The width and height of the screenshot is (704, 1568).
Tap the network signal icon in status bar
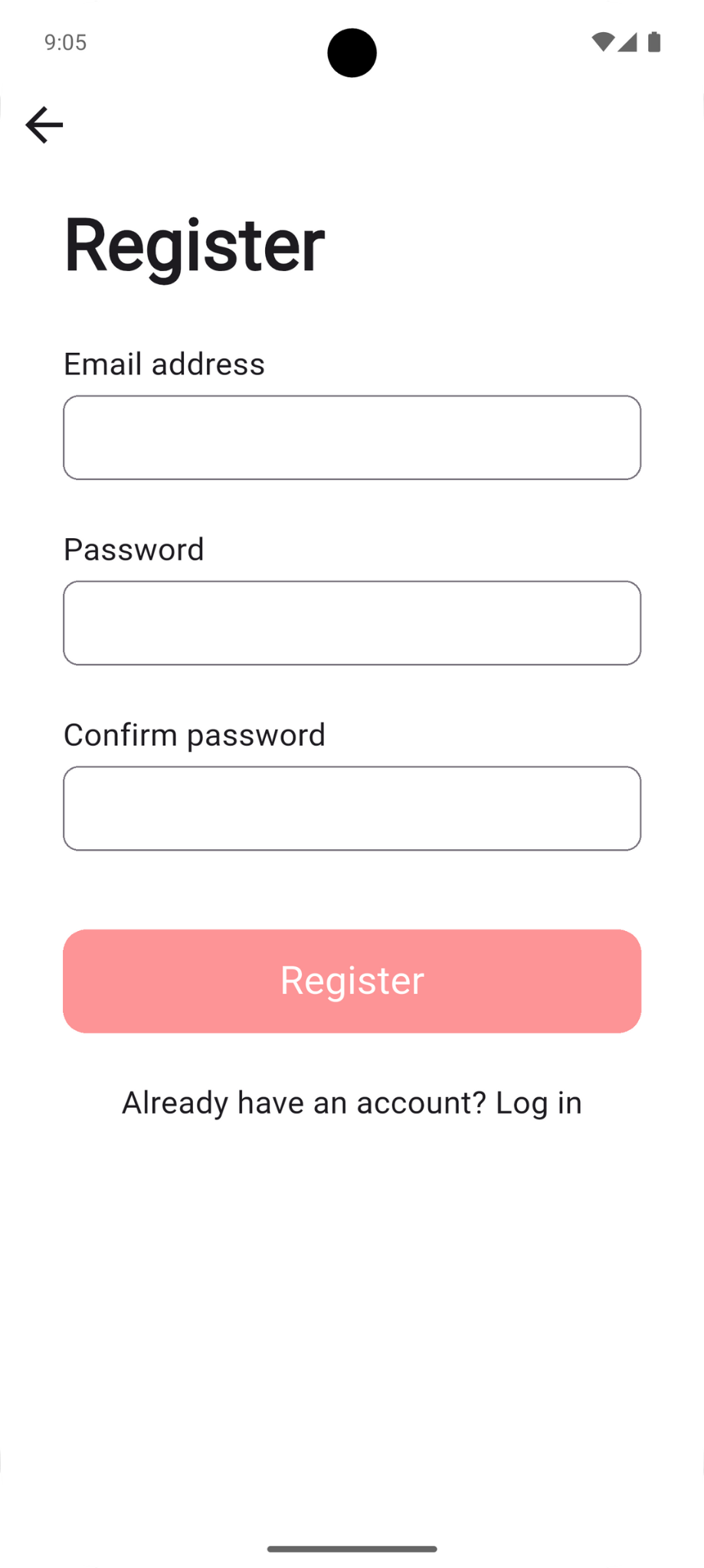tap(630, 42)
